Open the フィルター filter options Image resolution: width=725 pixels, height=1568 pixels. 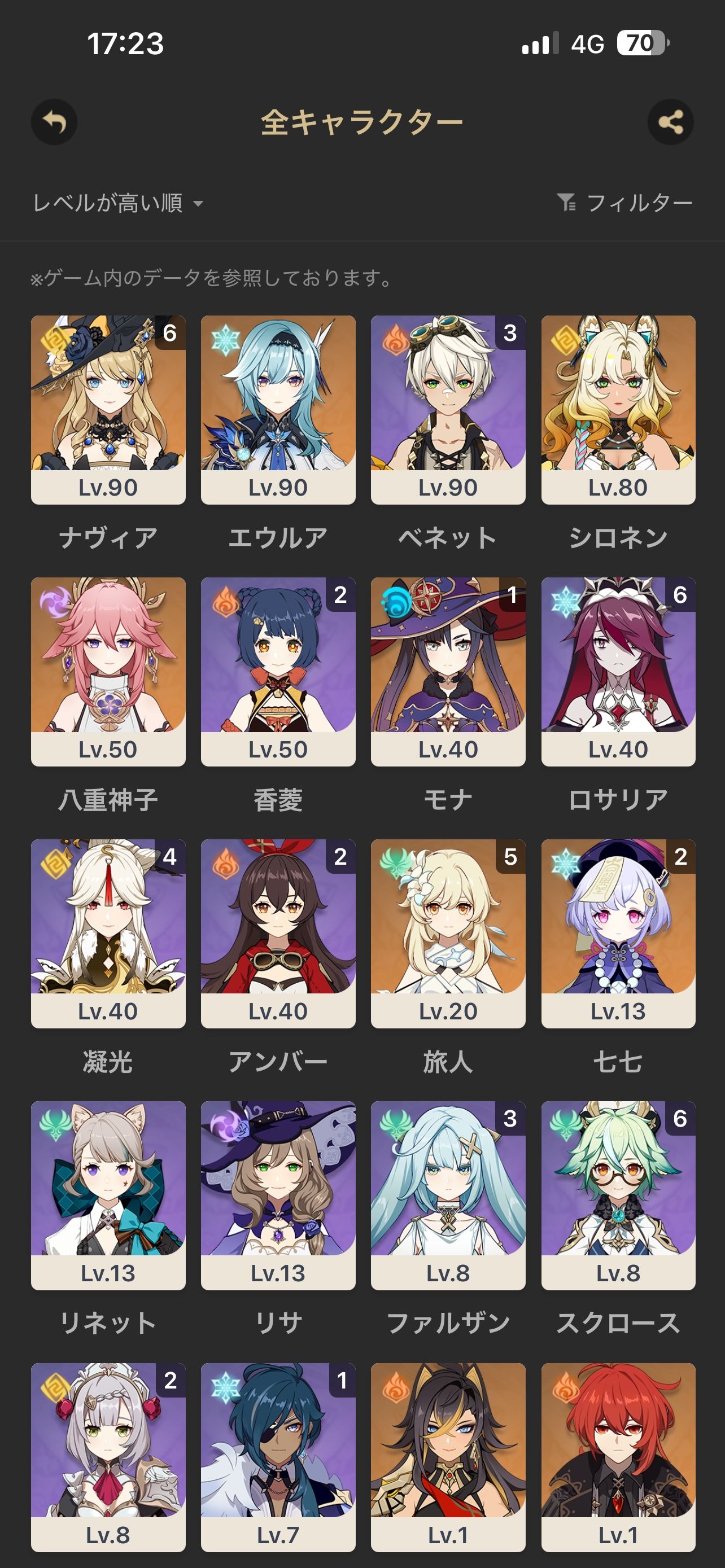[624, 203]
